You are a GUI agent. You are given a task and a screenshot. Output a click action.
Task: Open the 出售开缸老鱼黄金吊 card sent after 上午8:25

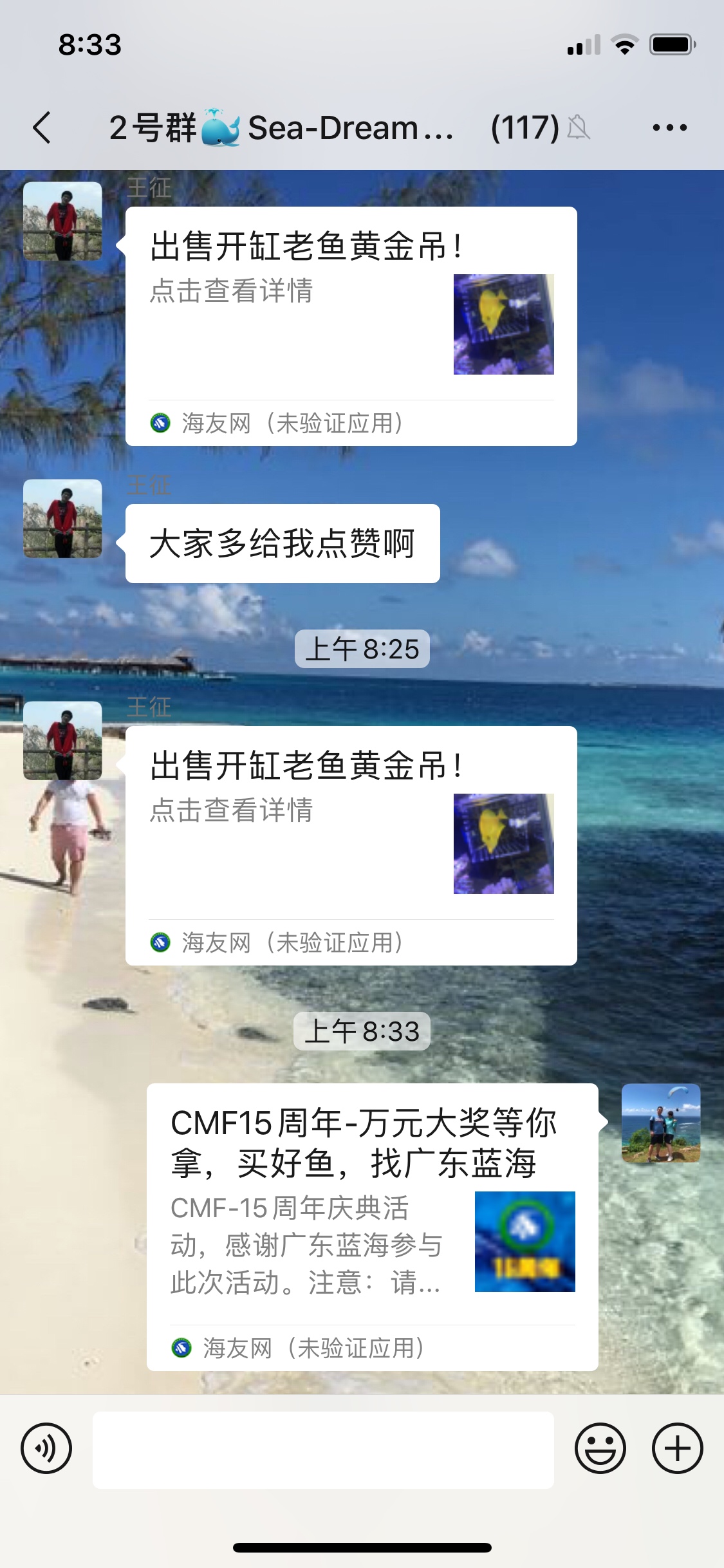pos(351,845)
